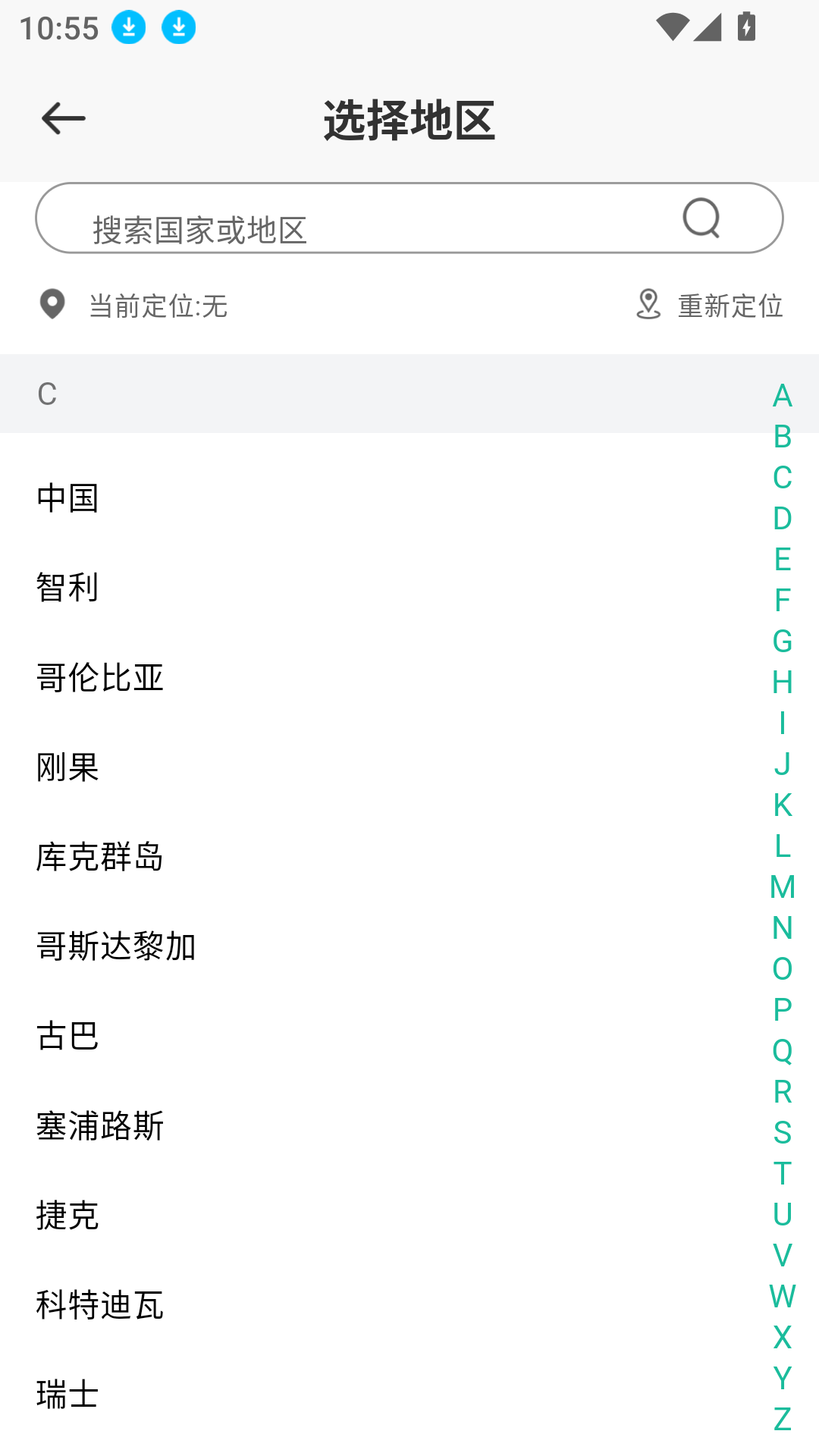Tap the C section header
The width and height of the screenshot is (819, 1456).
click(47, 393)
